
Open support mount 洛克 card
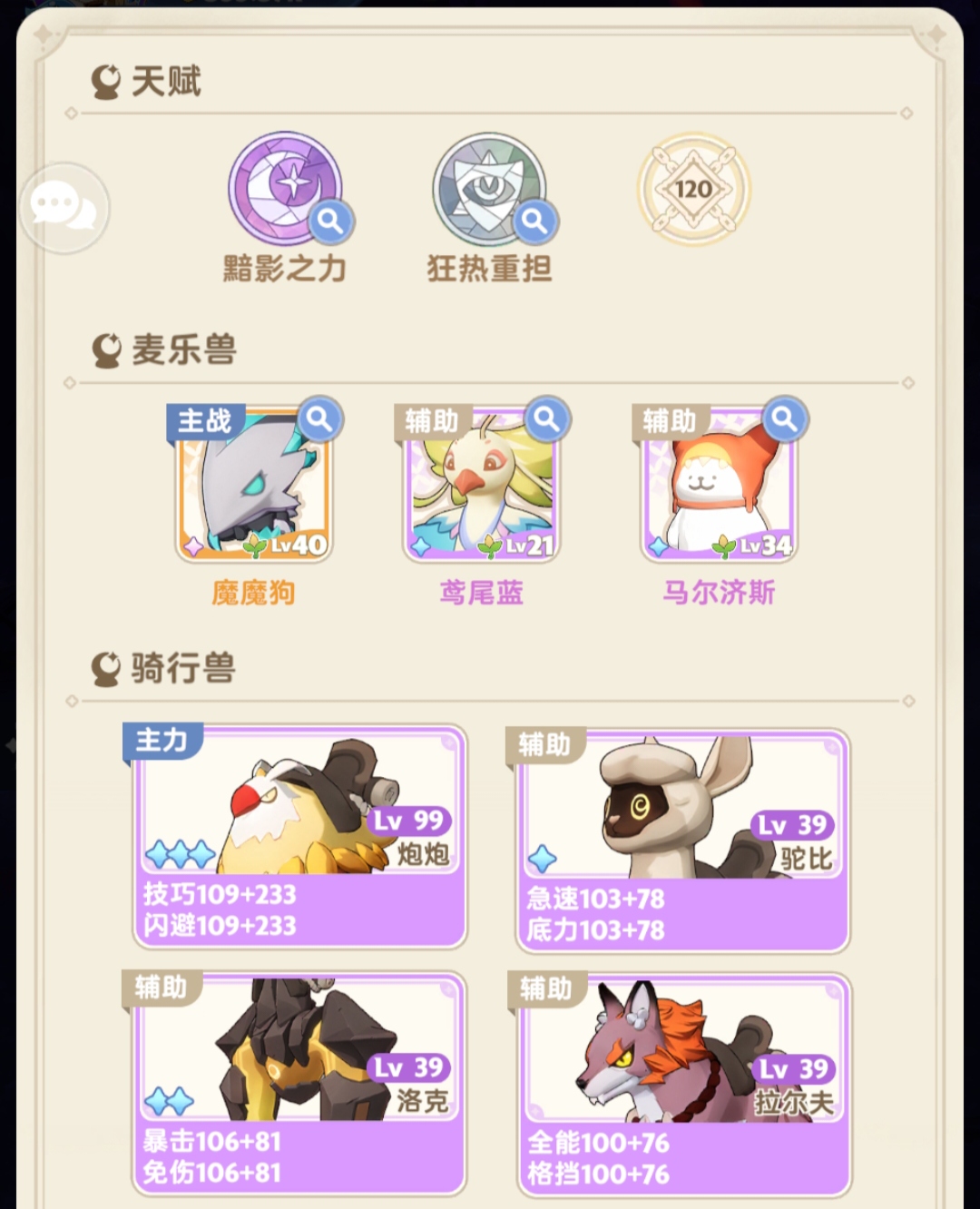(x=299, y=1084)
